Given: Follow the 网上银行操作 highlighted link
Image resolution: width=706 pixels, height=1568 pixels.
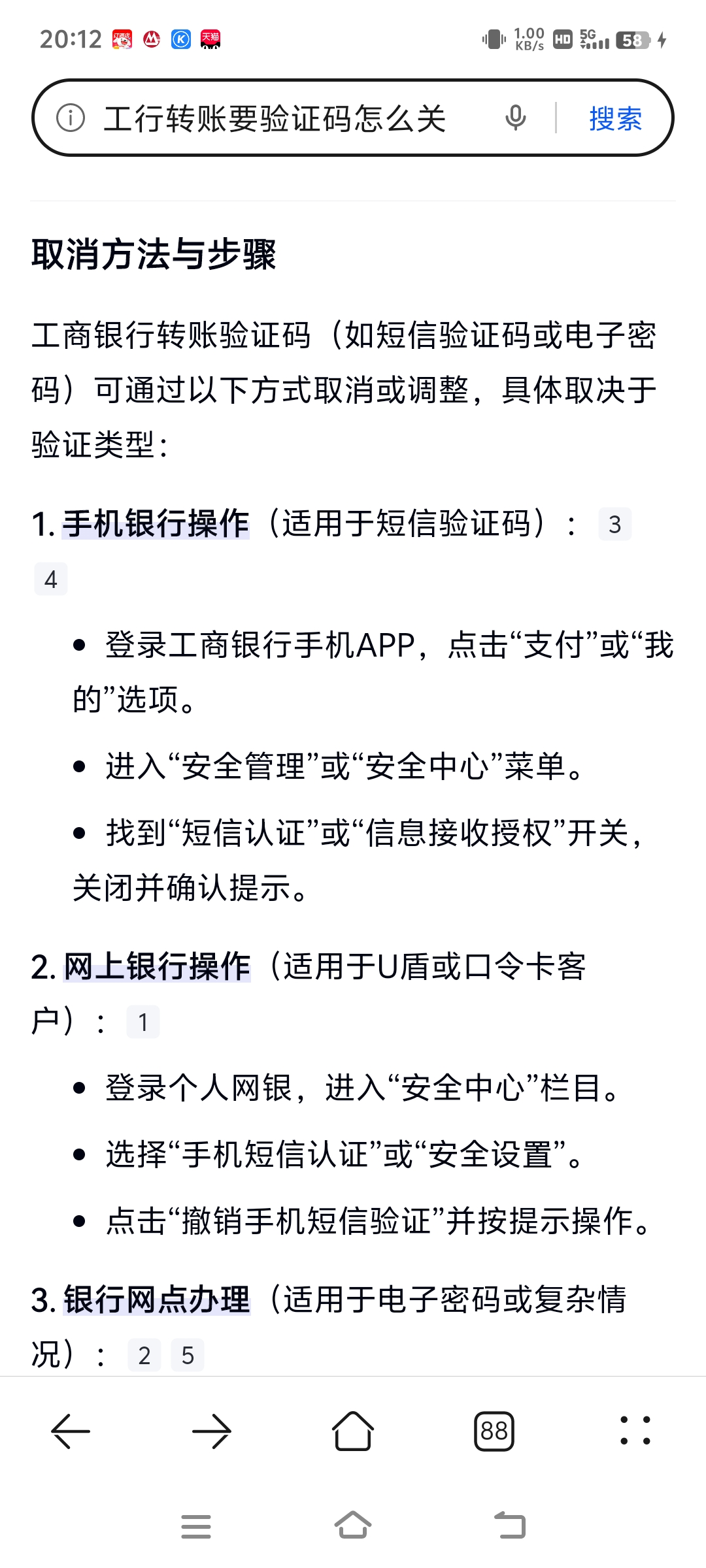Looking at the screenshot, I should tap(157, 967).
